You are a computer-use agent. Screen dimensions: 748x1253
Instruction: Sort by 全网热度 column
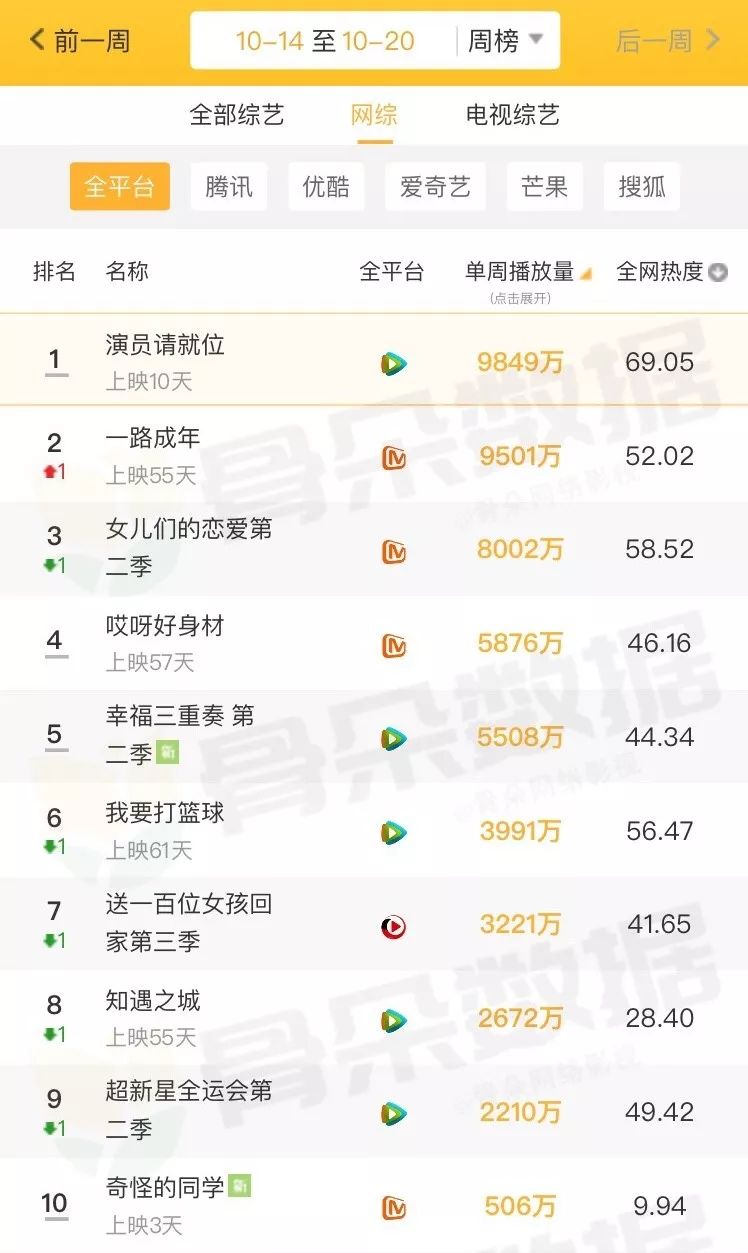click(671, 272)
